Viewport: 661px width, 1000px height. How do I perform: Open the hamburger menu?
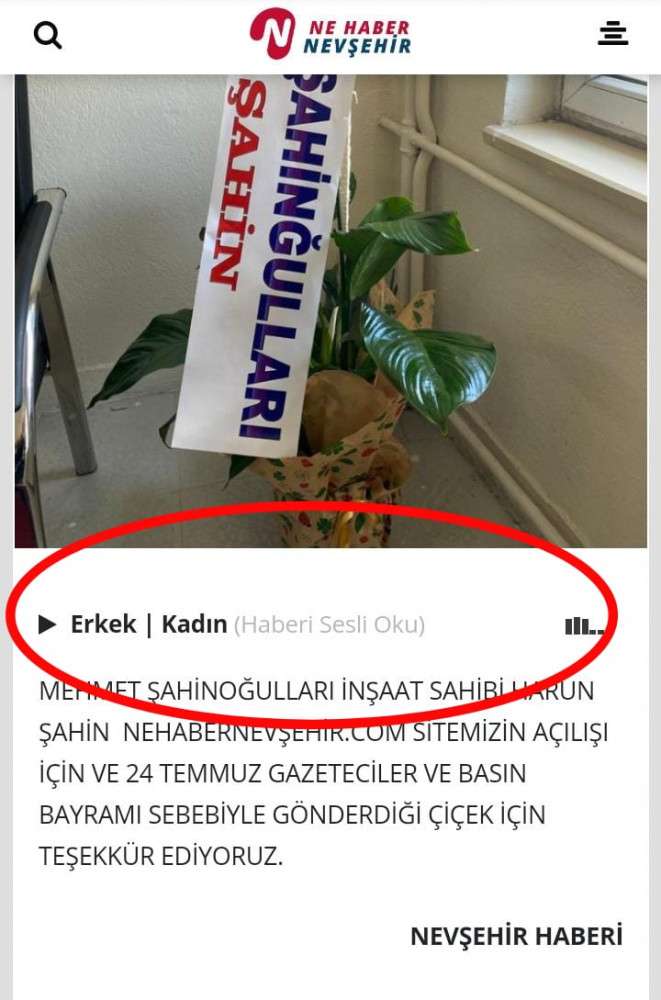tap(612, 34)
